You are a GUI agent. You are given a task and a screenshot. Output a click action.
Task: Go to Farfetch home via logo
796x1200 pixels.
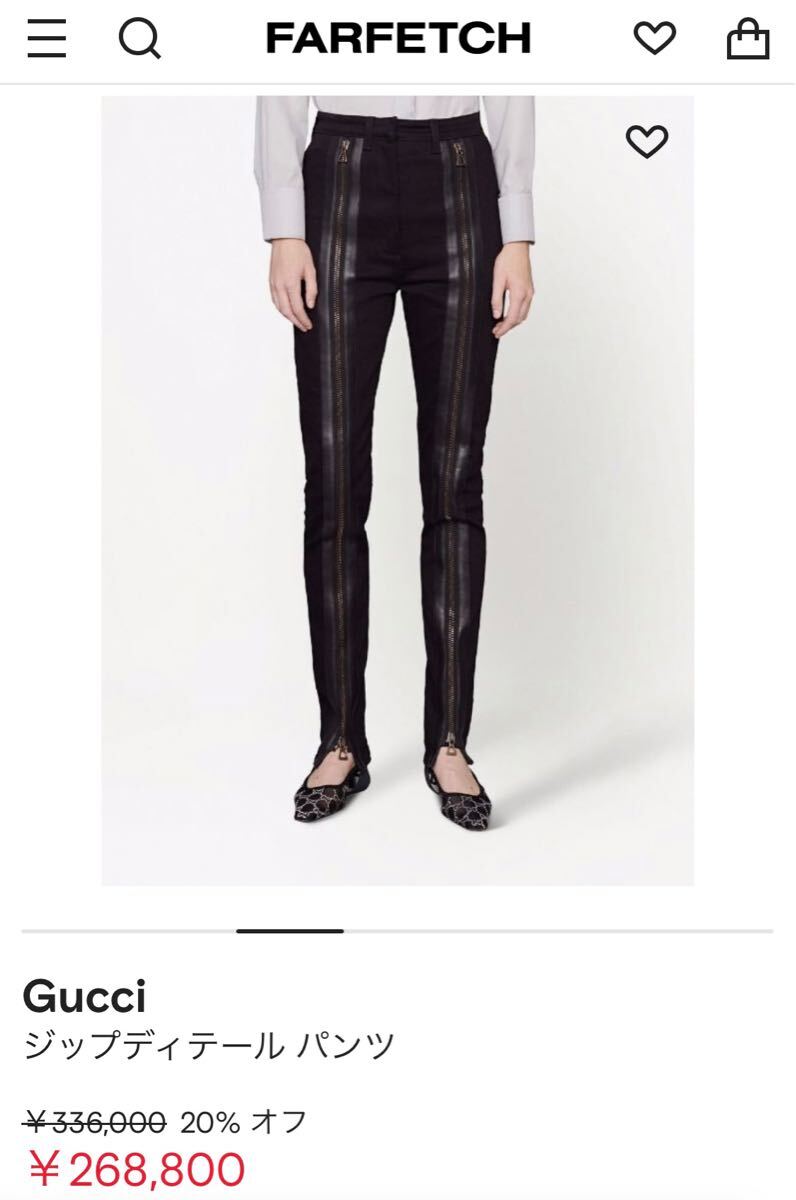tap(398, 40)
